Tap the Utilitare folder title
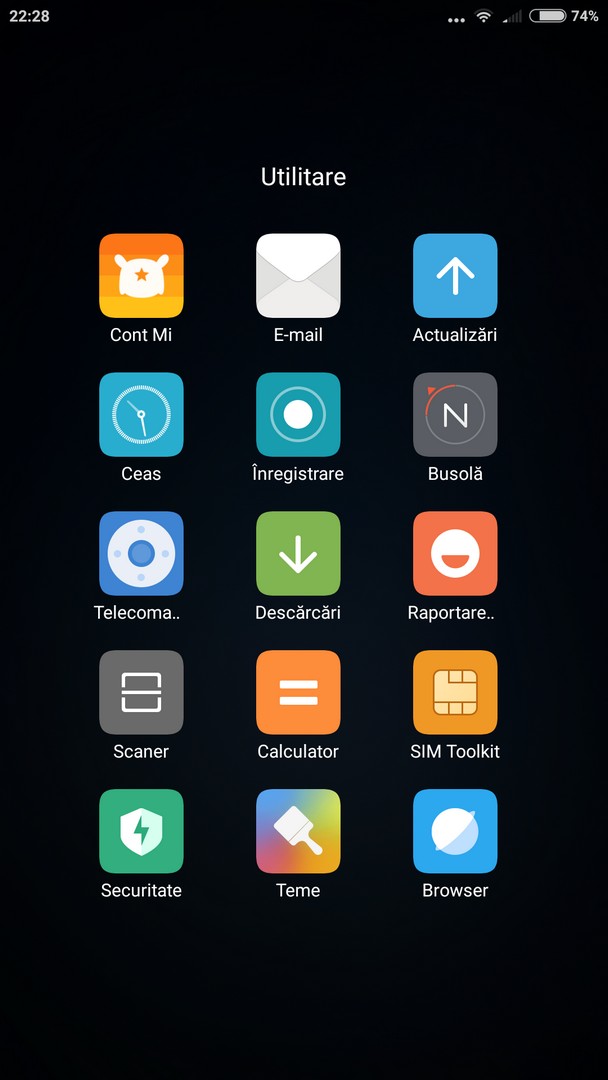608x1080 pixels. click(x=304, y=177)
